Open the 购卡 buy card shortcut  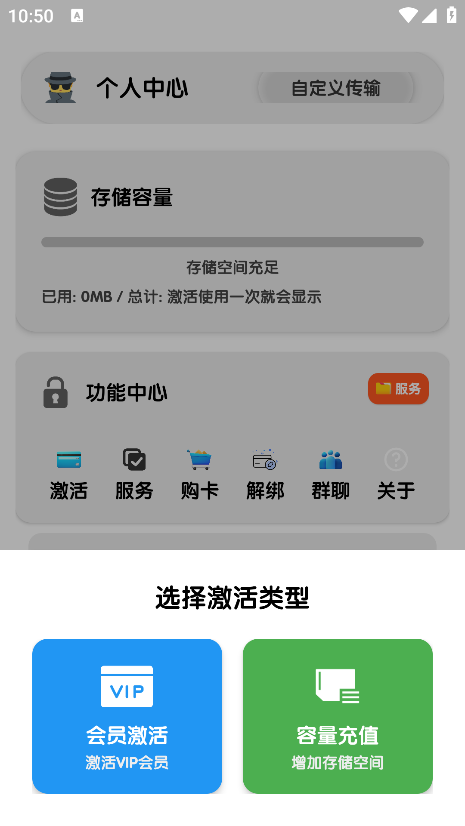click(200, 474)
